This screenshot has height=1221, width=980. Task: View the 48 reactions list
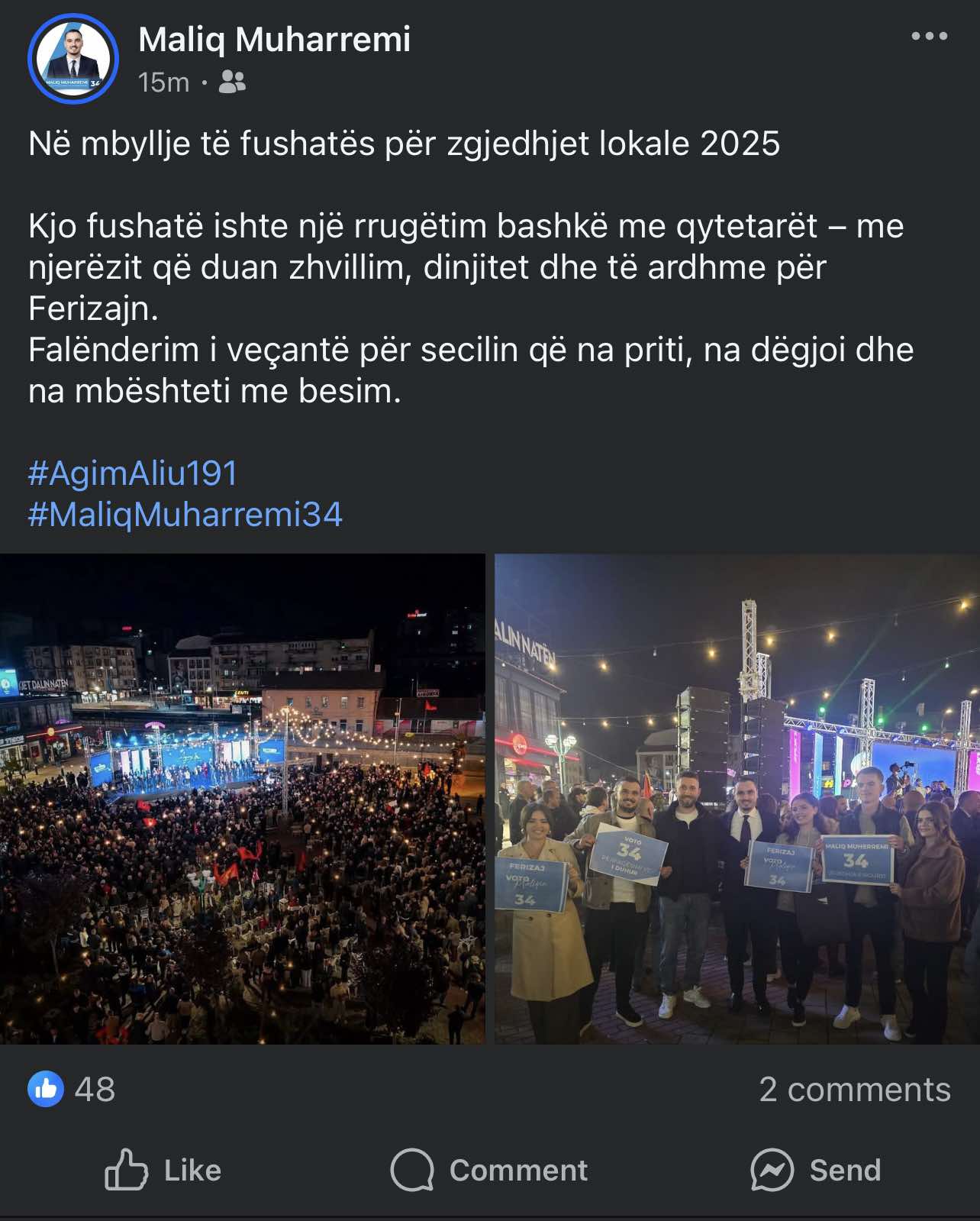(73, 1089)
